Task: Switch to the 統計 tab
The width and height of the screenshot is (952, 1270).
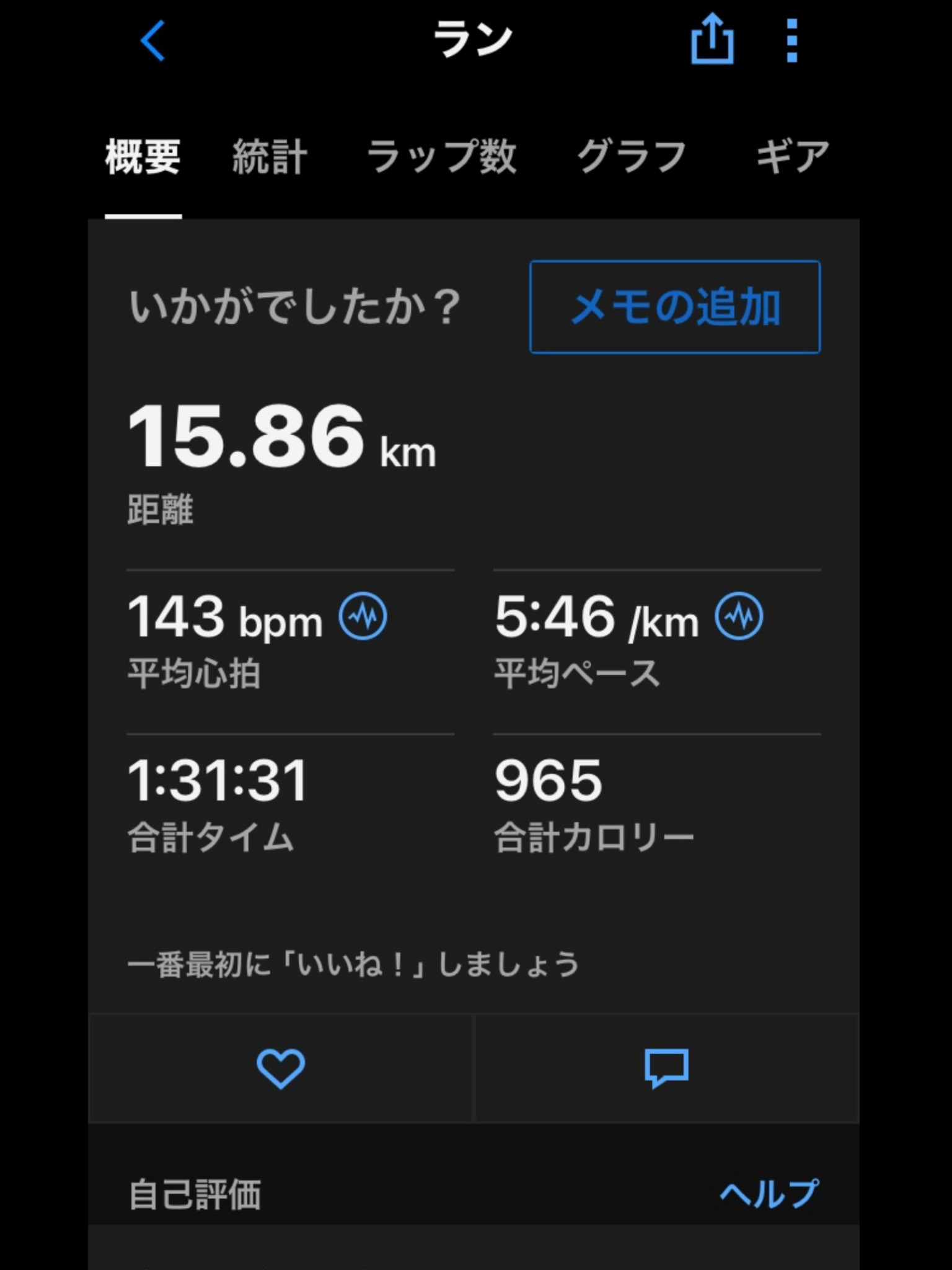Action: [x=270, y=157]
